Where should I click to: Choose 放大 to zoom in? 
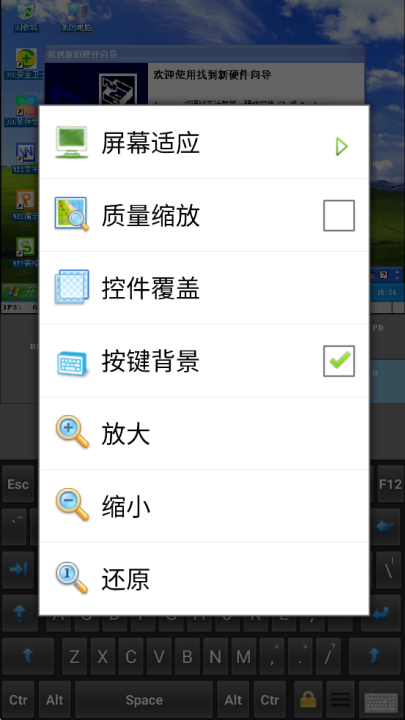204,433
